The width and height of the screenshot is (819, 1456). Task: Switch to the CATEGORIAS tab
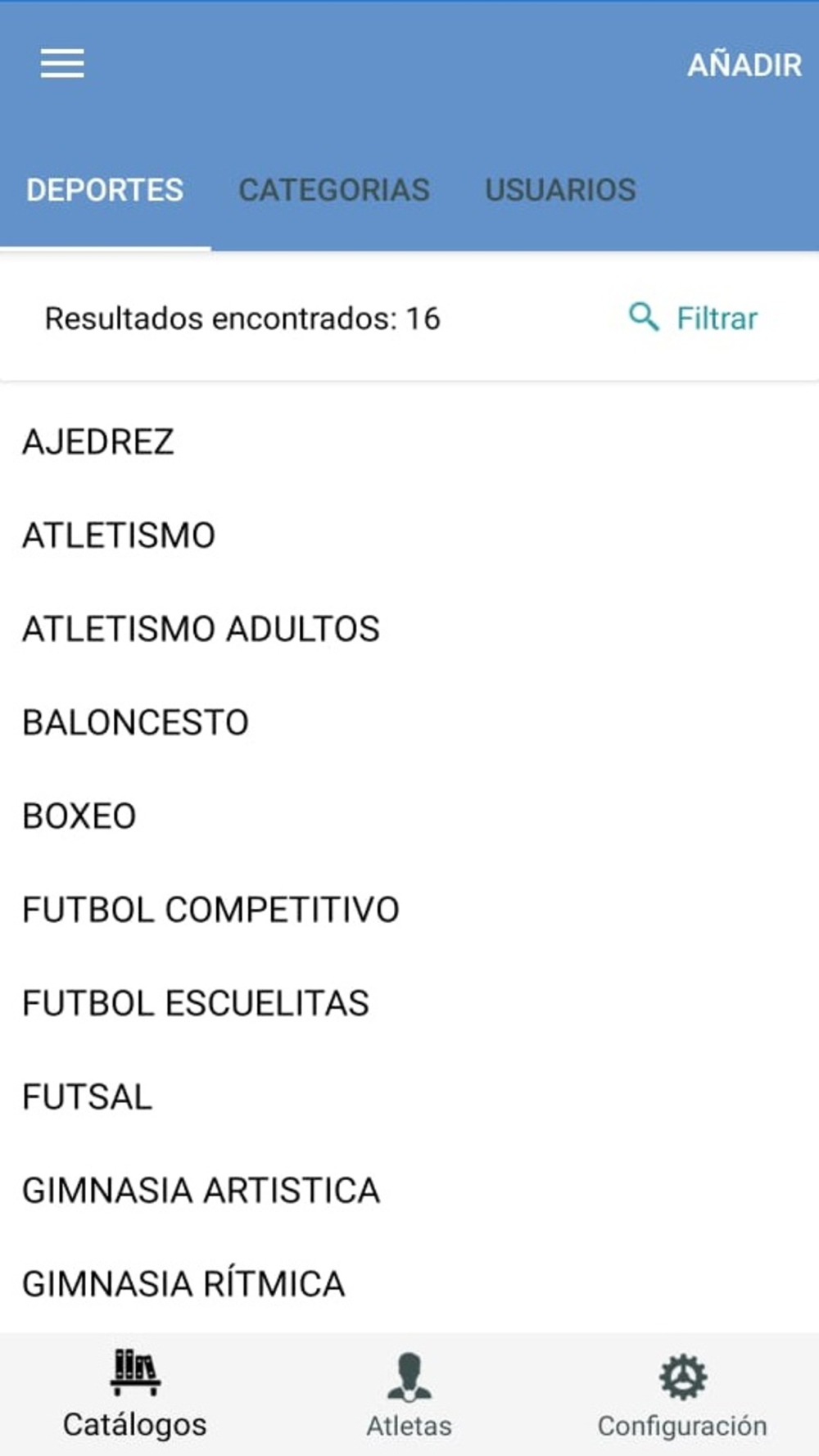coord(333,190)
